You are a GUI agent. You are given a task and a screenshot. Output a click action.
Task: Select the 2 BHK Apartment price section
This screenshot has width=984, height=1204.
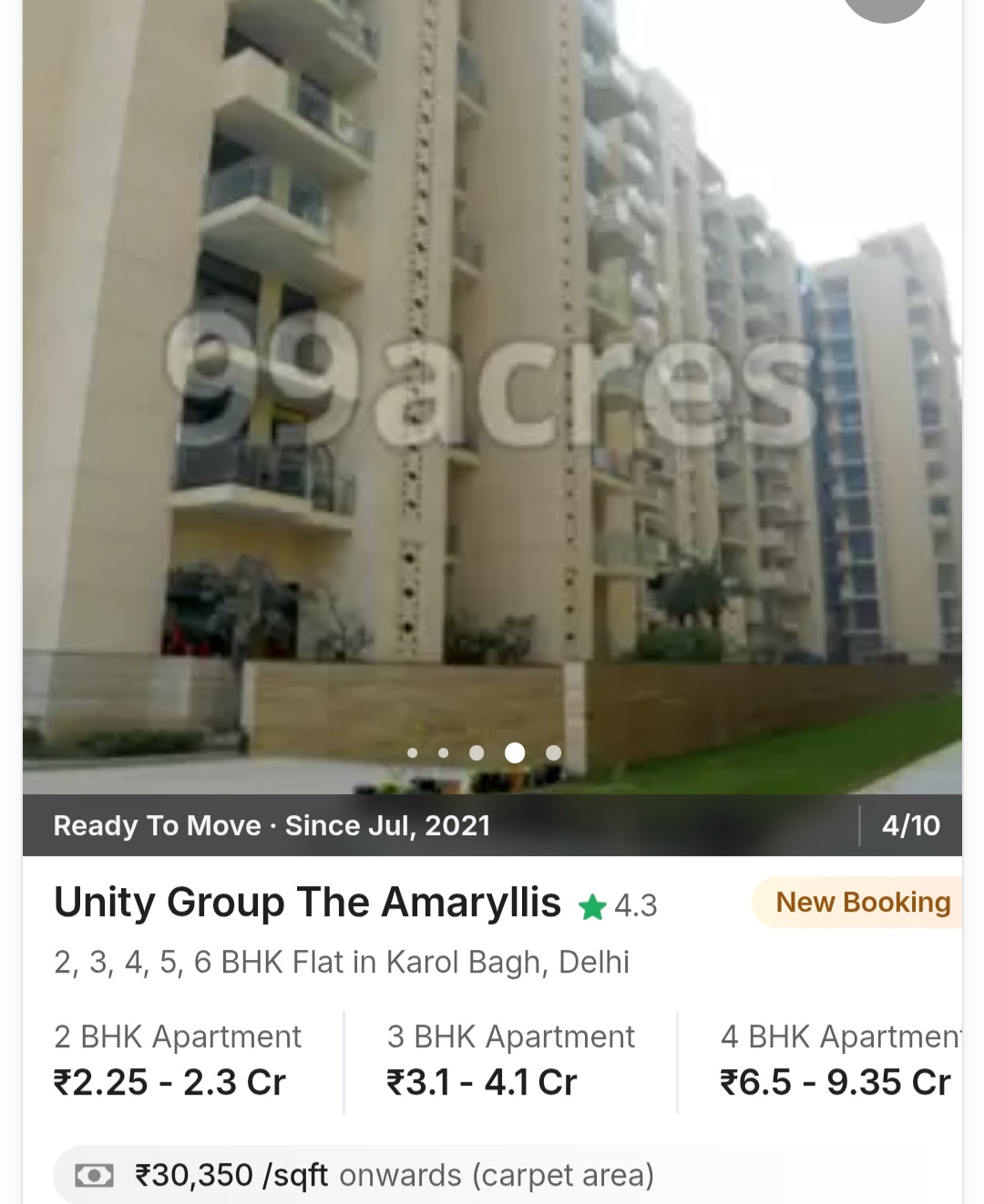click(178, 1061)
